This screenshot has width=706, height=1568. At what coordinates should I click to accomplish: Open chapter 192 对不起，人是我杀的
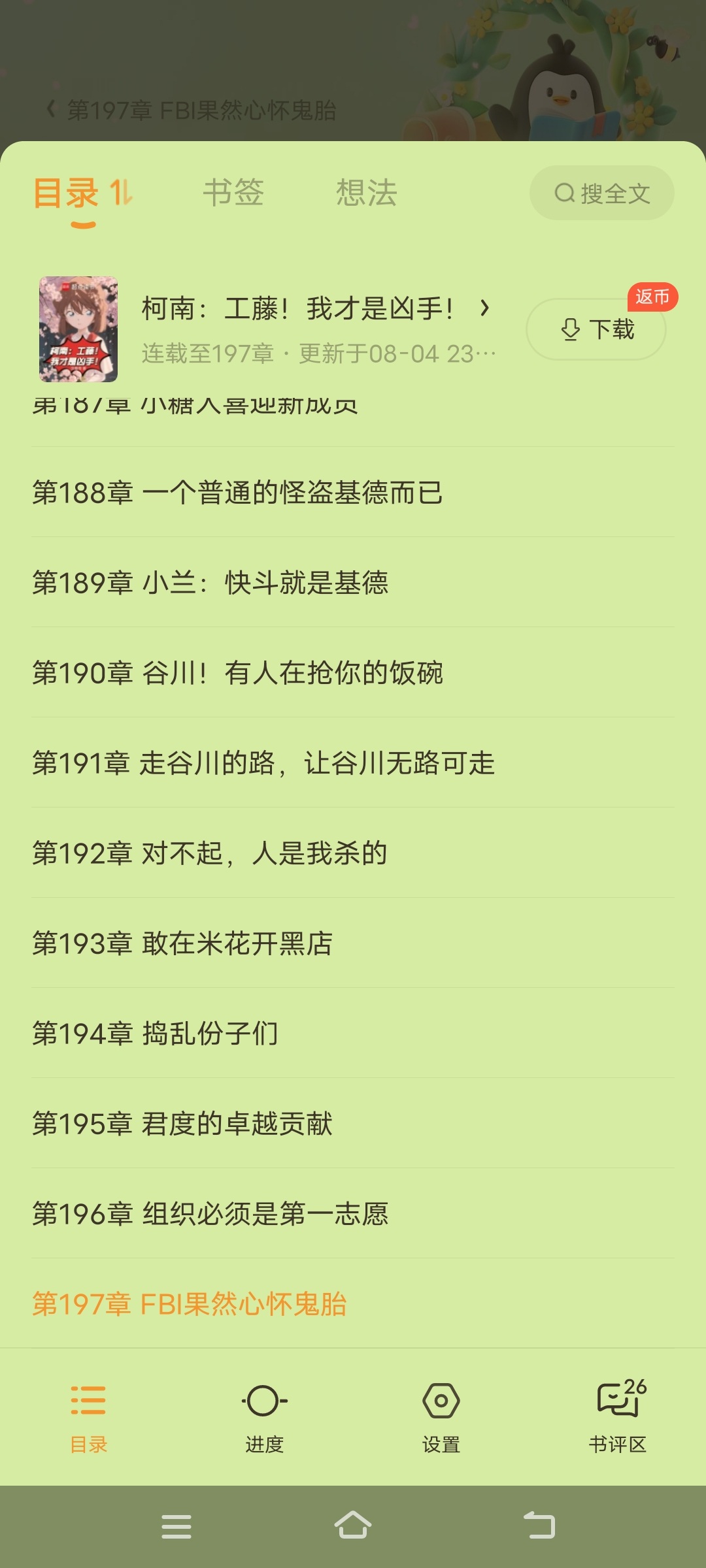click(x=209, y=853)
